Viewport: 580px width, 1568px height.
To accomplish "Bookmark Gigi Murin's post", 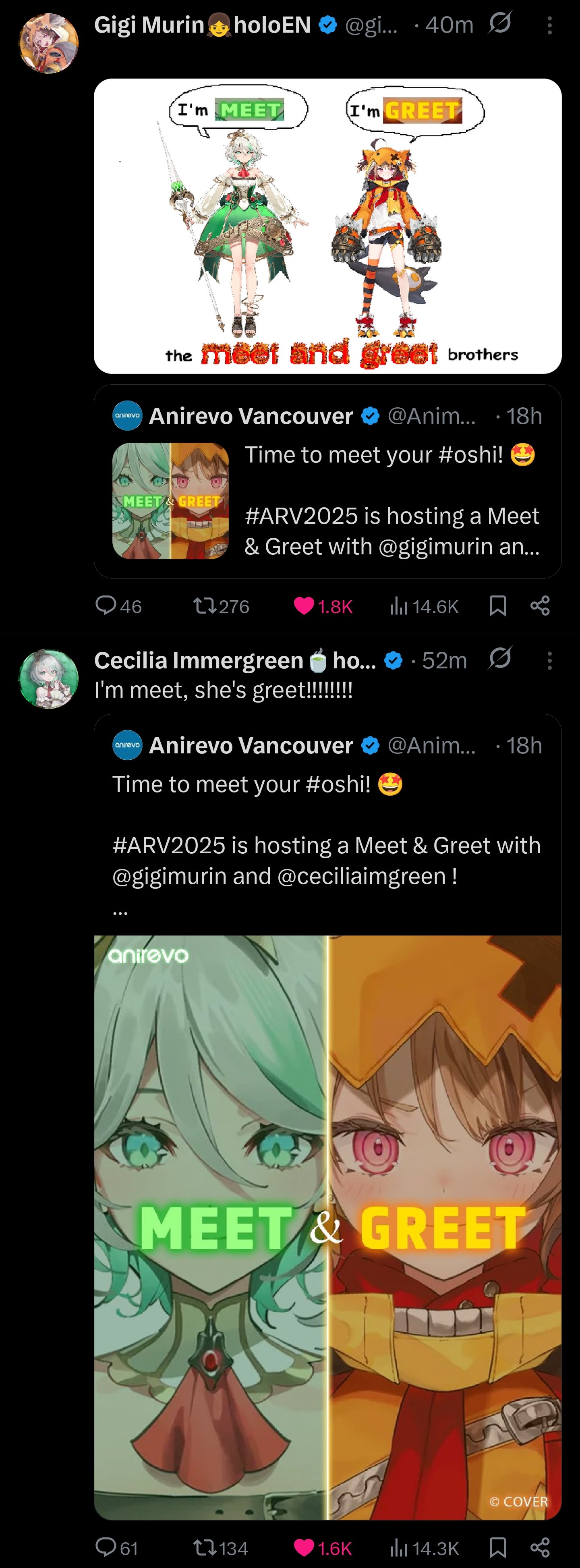I will pyautogui.click(x=497, y=606).
